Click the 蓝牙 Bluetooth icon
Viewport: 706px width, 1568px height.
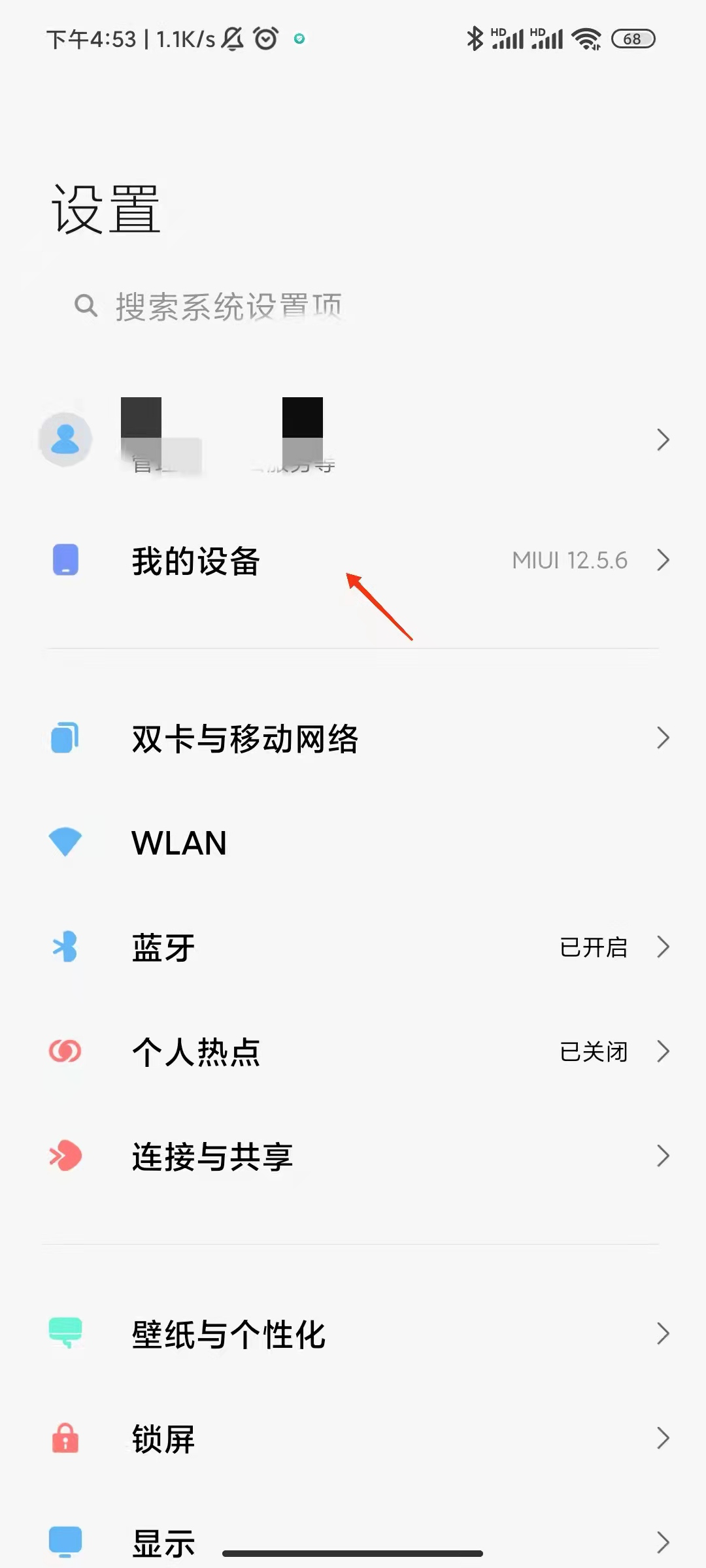coord(63,947)
